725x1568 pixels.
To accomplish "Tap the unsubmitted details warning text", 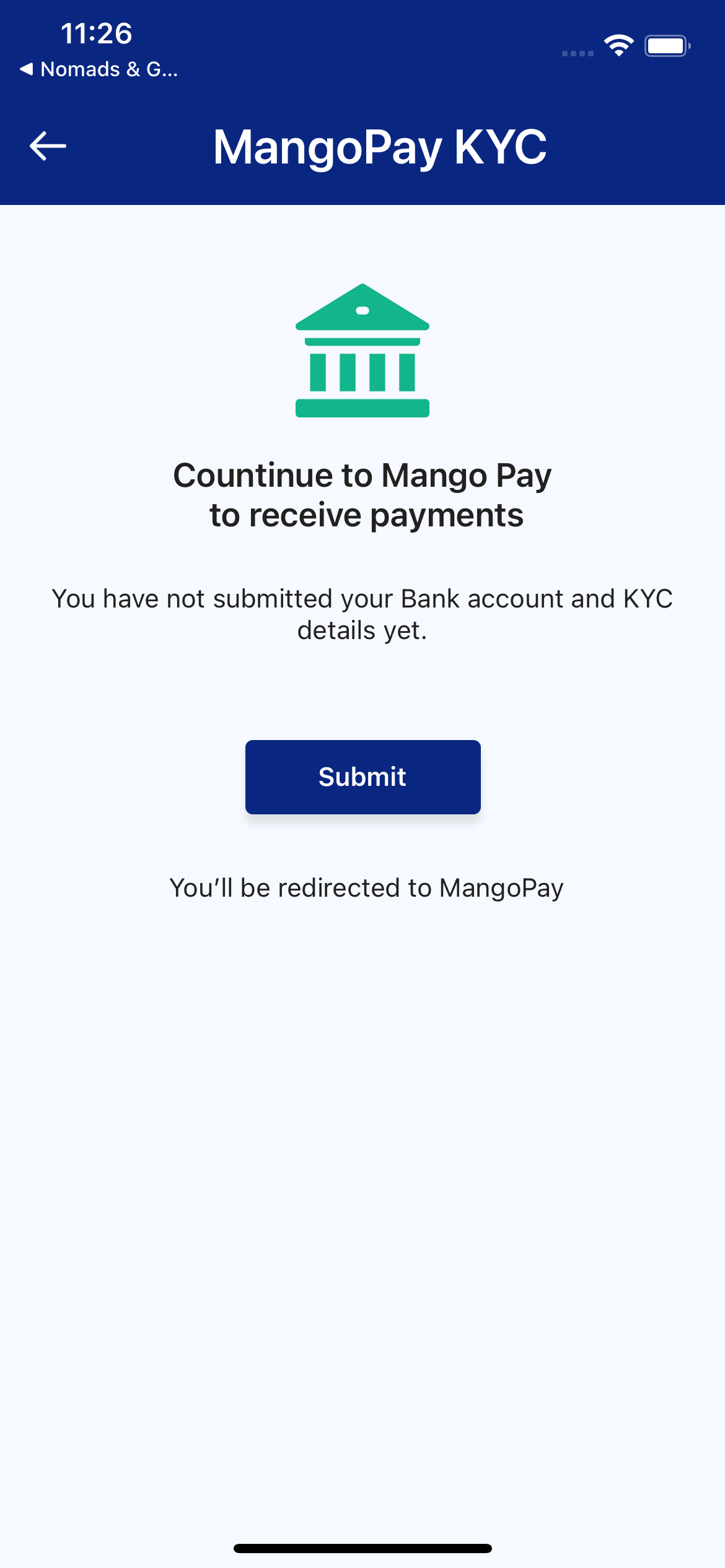I will [362, 614].
